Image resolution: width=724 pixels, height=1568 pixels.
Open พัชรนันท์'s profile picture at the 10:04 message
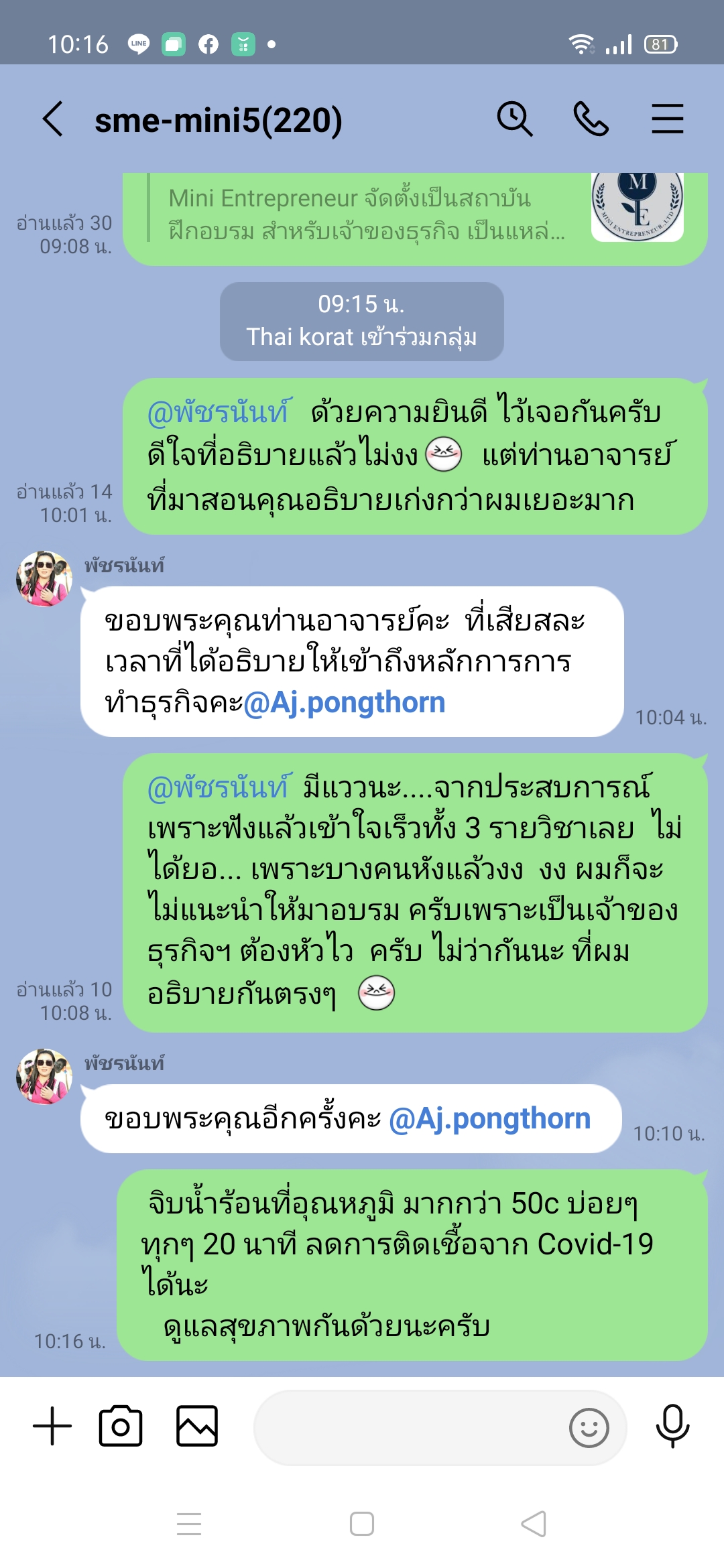pyautogui.click(x=44, y=579)
